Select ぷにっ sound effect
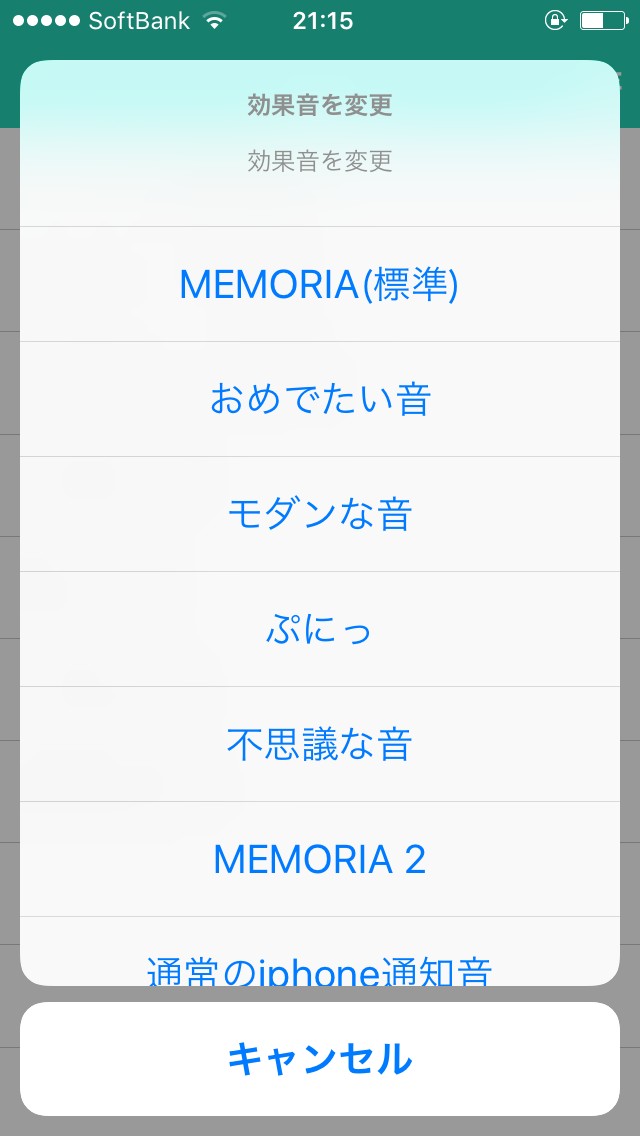The width and height of the screenshot is (640, 1136). point(319,630)
